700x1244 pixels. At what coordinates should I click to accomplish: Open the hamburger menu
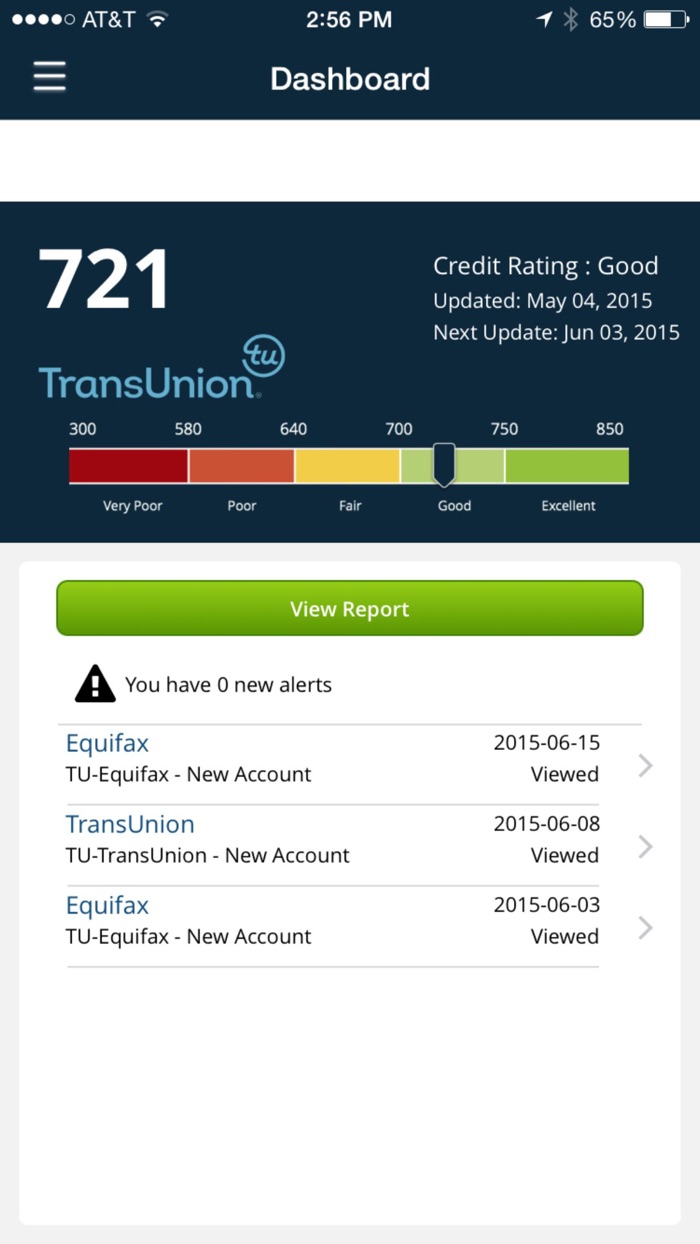[x=49, y=77]
